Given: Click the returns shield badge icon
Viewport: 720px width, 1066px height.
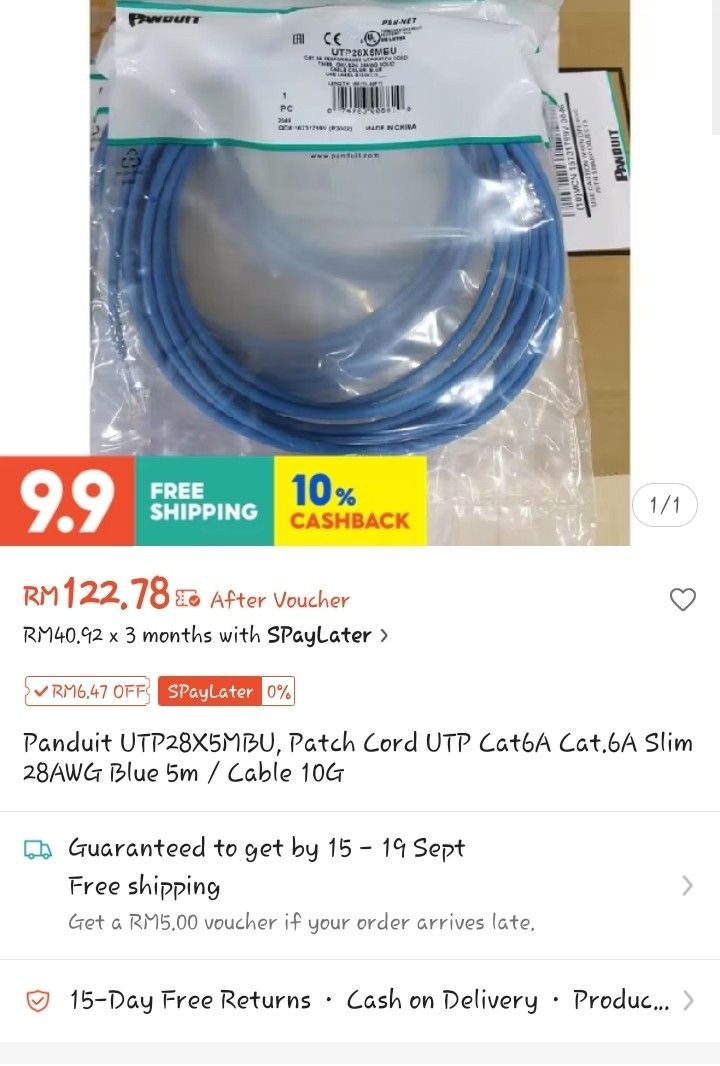Looking at the screenshot, I should (x=39, y=999).
